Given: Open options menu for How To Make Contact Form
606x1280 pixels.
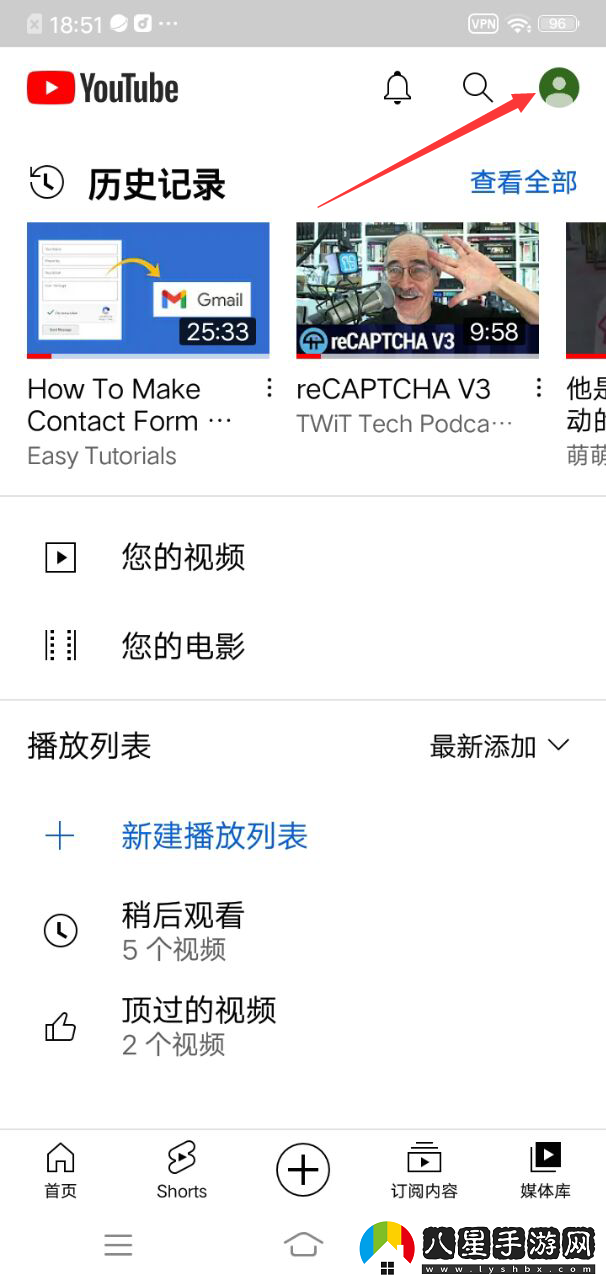Looking at the screenshot, I should (x=269, y=388).
